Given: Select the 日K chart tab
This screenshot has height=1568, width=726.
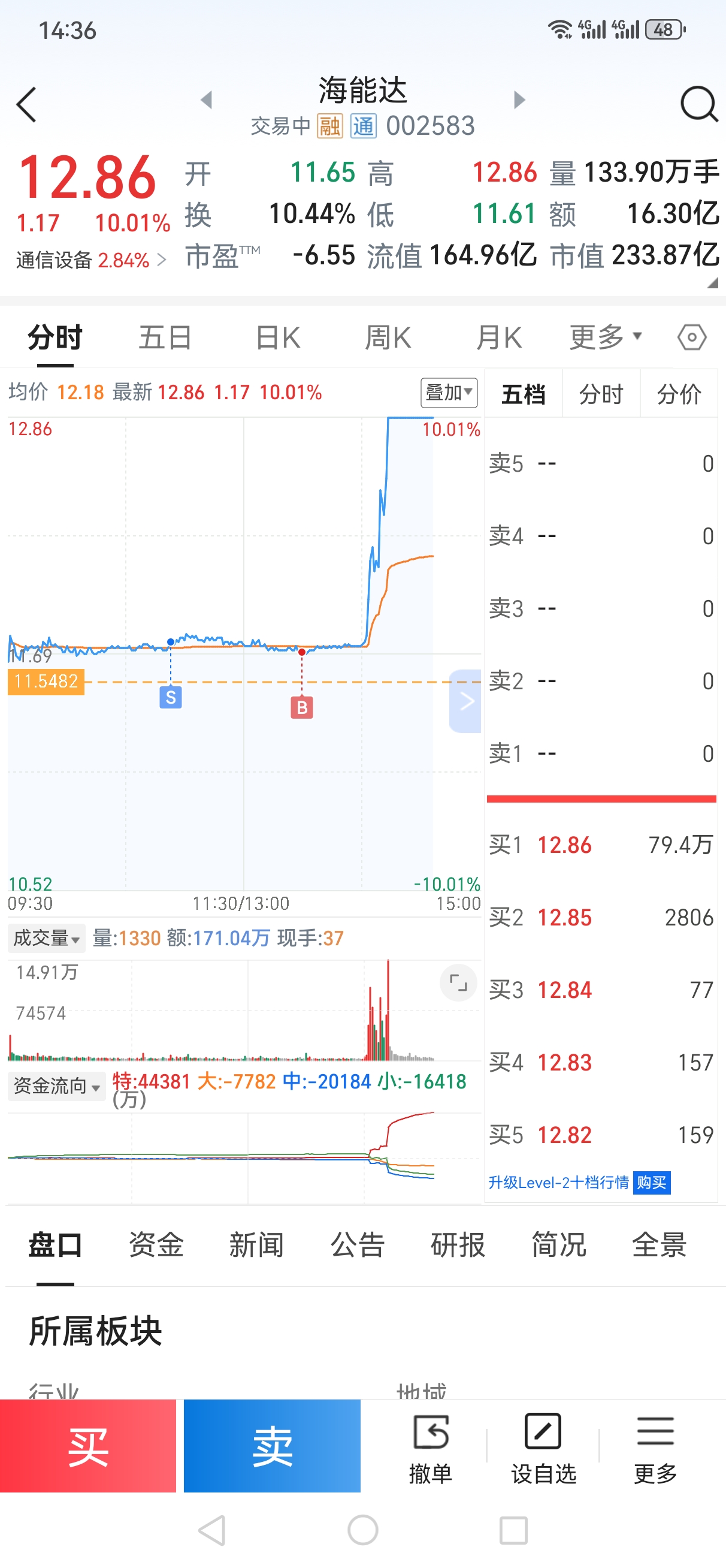Looking at the screenshot, I should coord(278,337).
